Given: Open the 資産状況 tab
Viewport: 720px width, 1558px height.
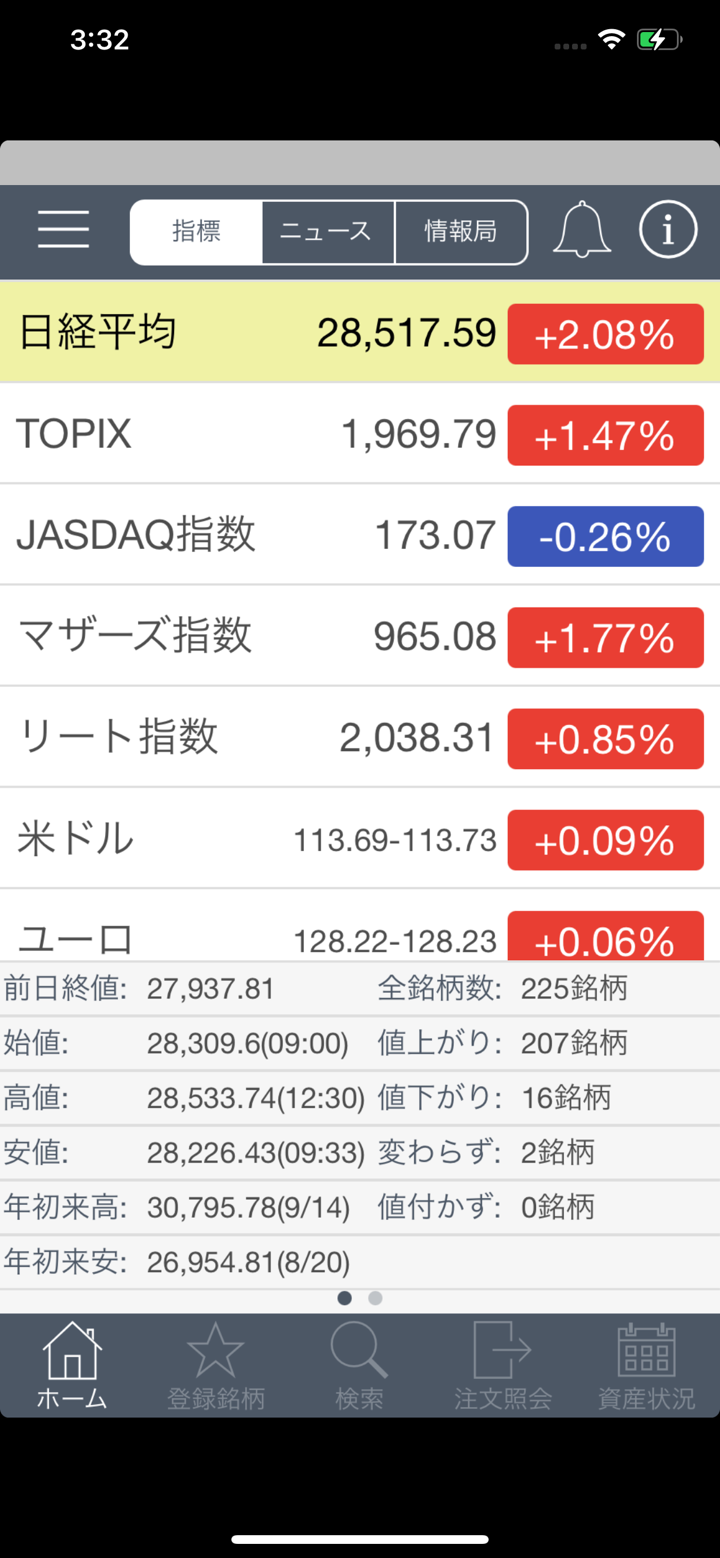Looking at the screenshot, I should pos(646,1366).
